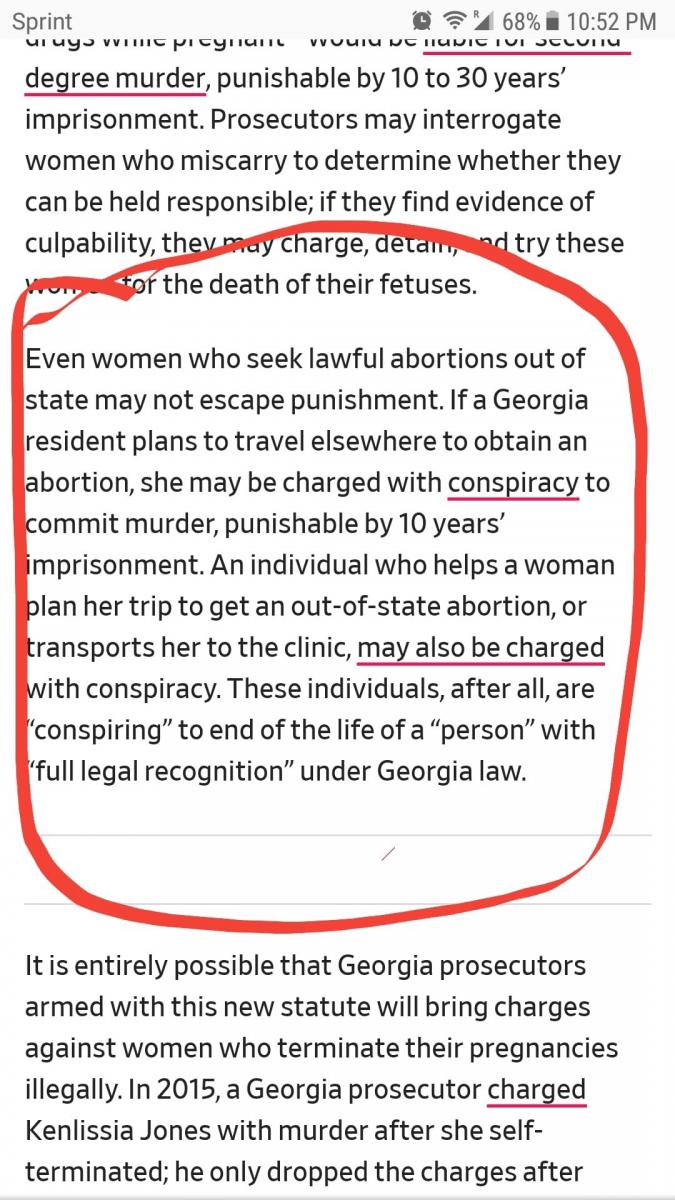The height and width of the screenshot is (1200, 675).
Task: Open the underlined "degree murder" link
Action: [114, 78]
